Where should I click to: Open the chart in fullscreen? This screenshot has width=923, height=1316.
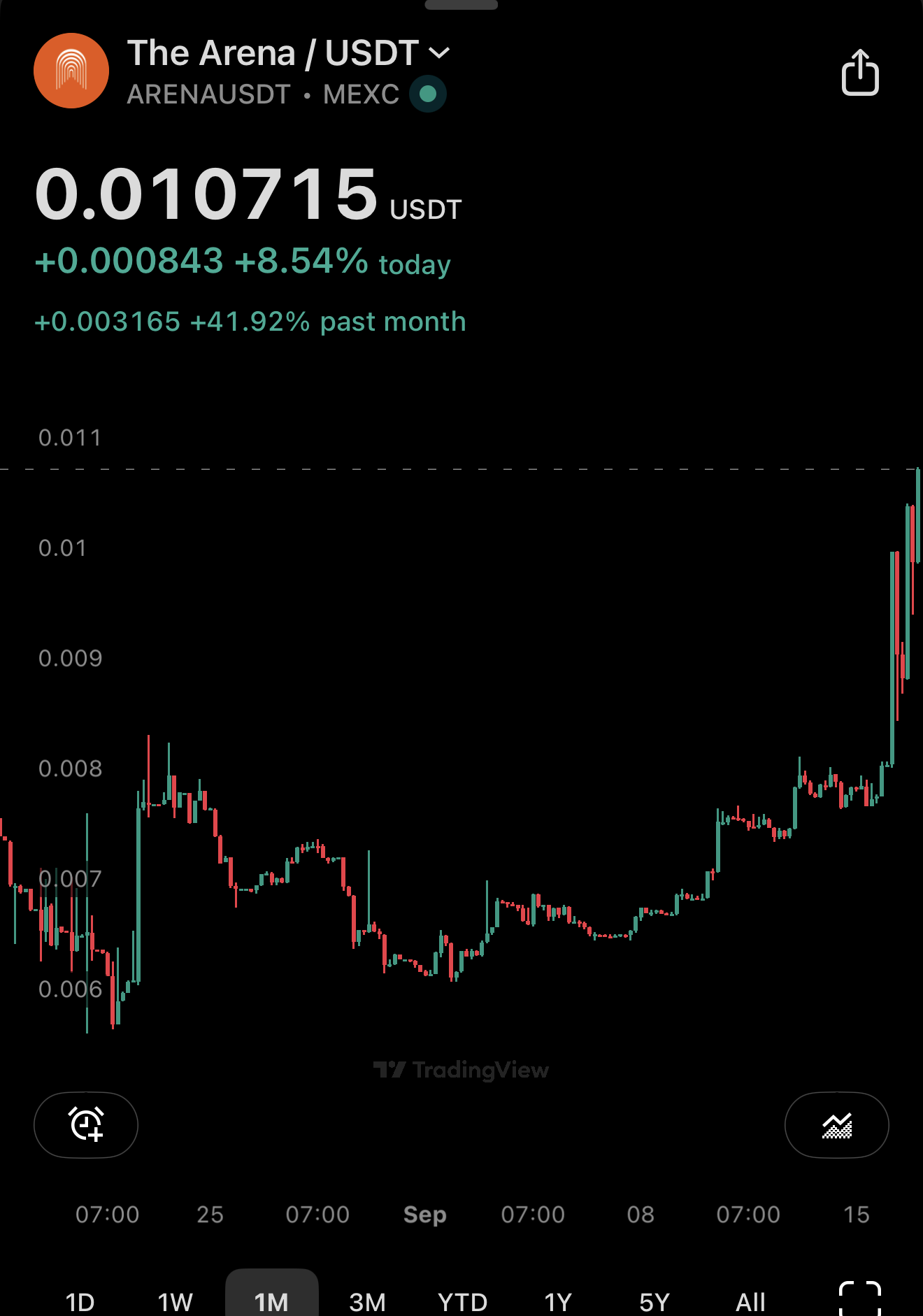(x=859, y=1299)
